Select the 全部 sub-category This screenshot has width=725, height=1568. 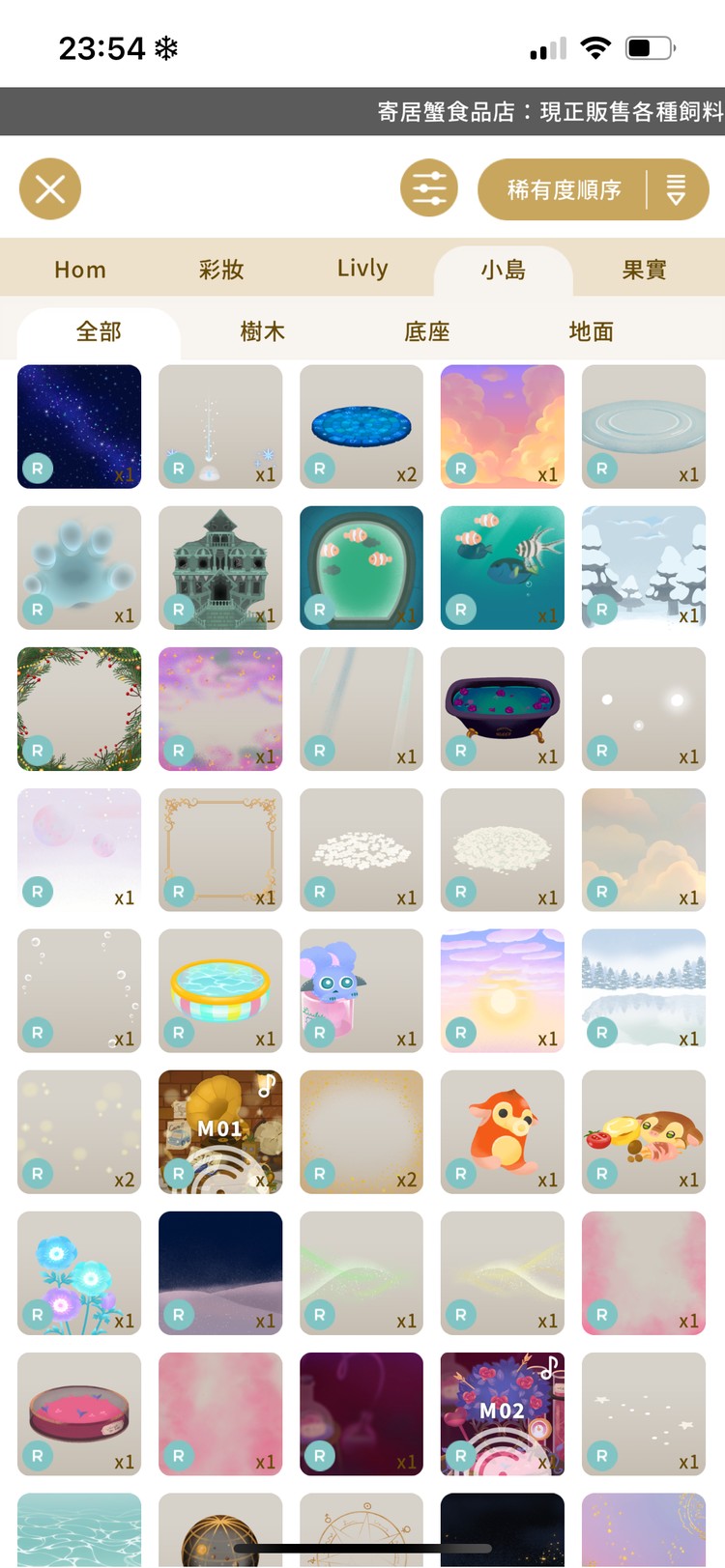click(x=99, y=331)
